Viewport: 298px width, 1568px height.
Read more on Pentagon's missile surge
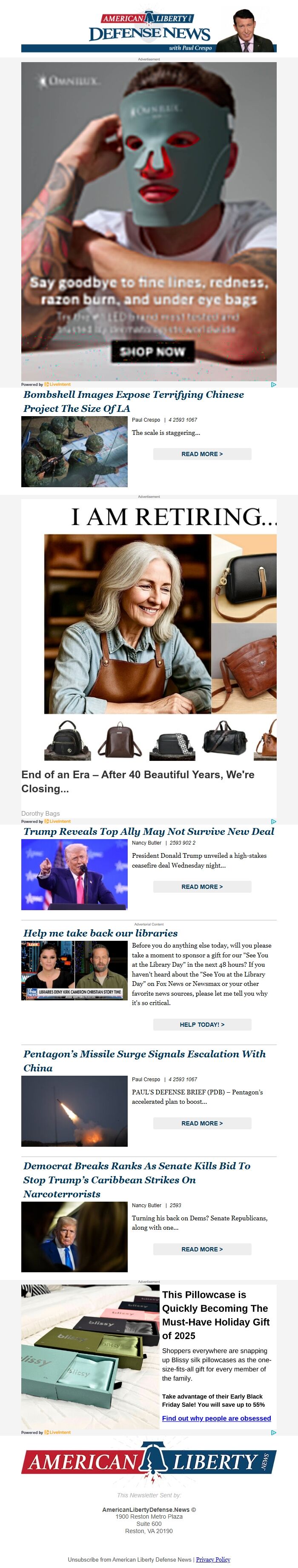[202, 1123]
